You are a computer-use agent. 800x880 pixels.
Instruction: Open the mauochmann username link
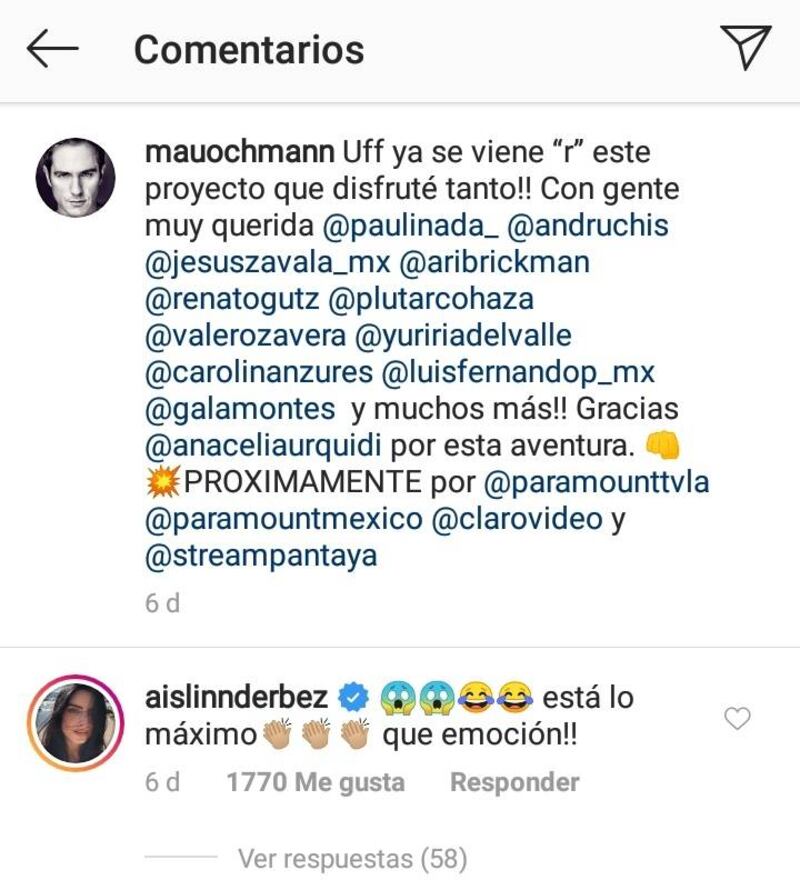point(240,154)
